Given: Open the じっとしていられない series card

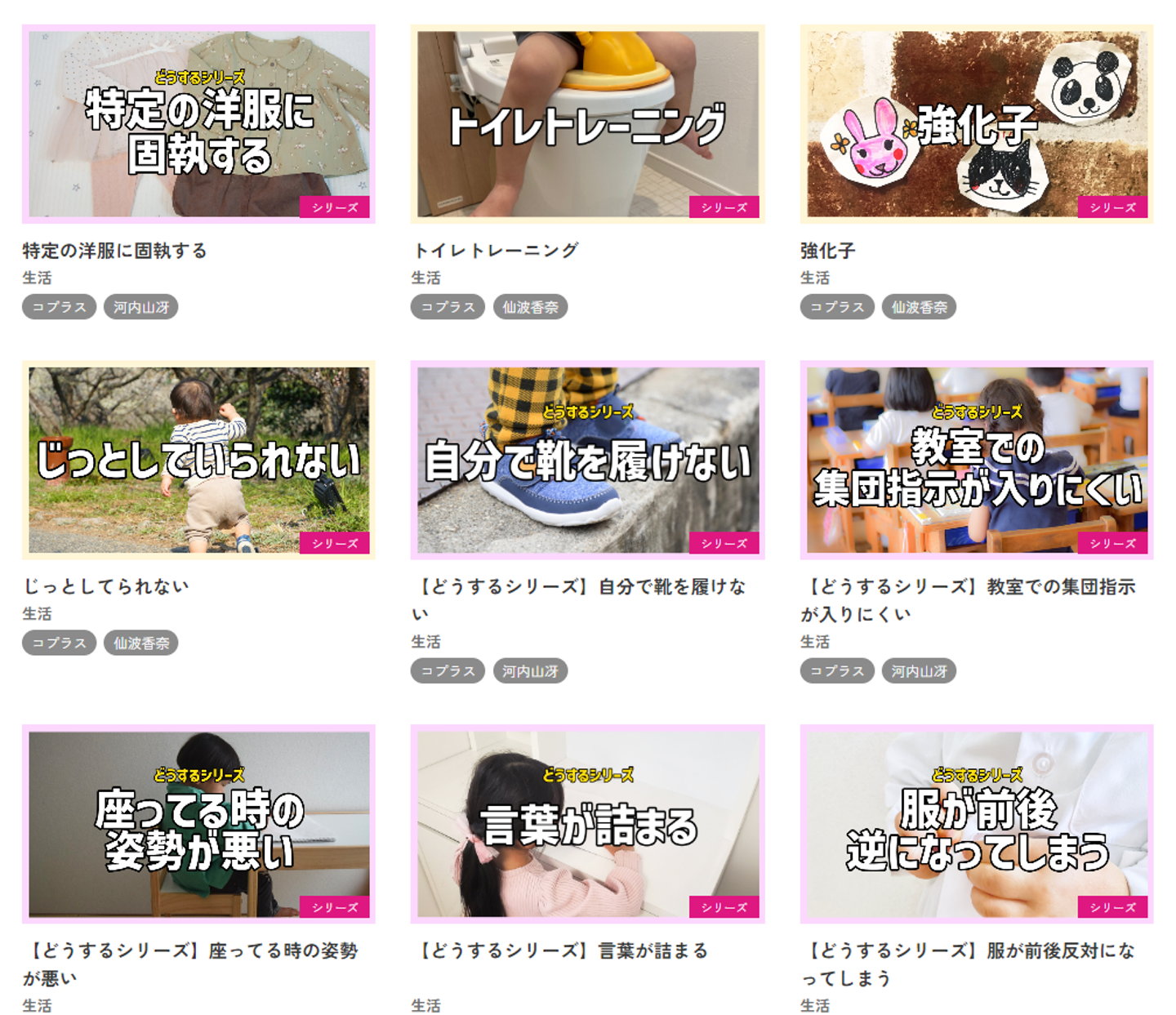Looking at the screenshot, I should tap(198, 460).
